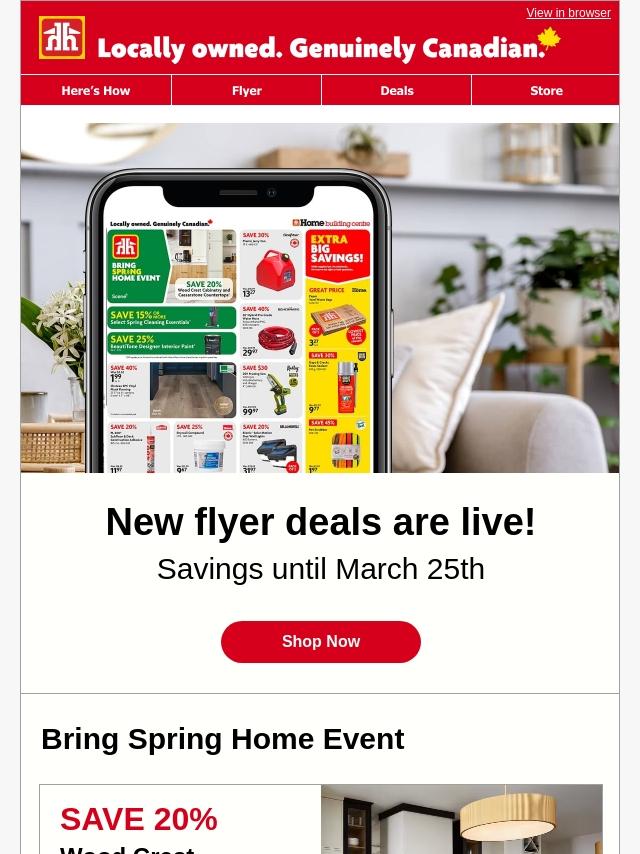The width and height of the screenshot is (640, 854).
Task: Open the Store navigation link
Action: point(546,90)
